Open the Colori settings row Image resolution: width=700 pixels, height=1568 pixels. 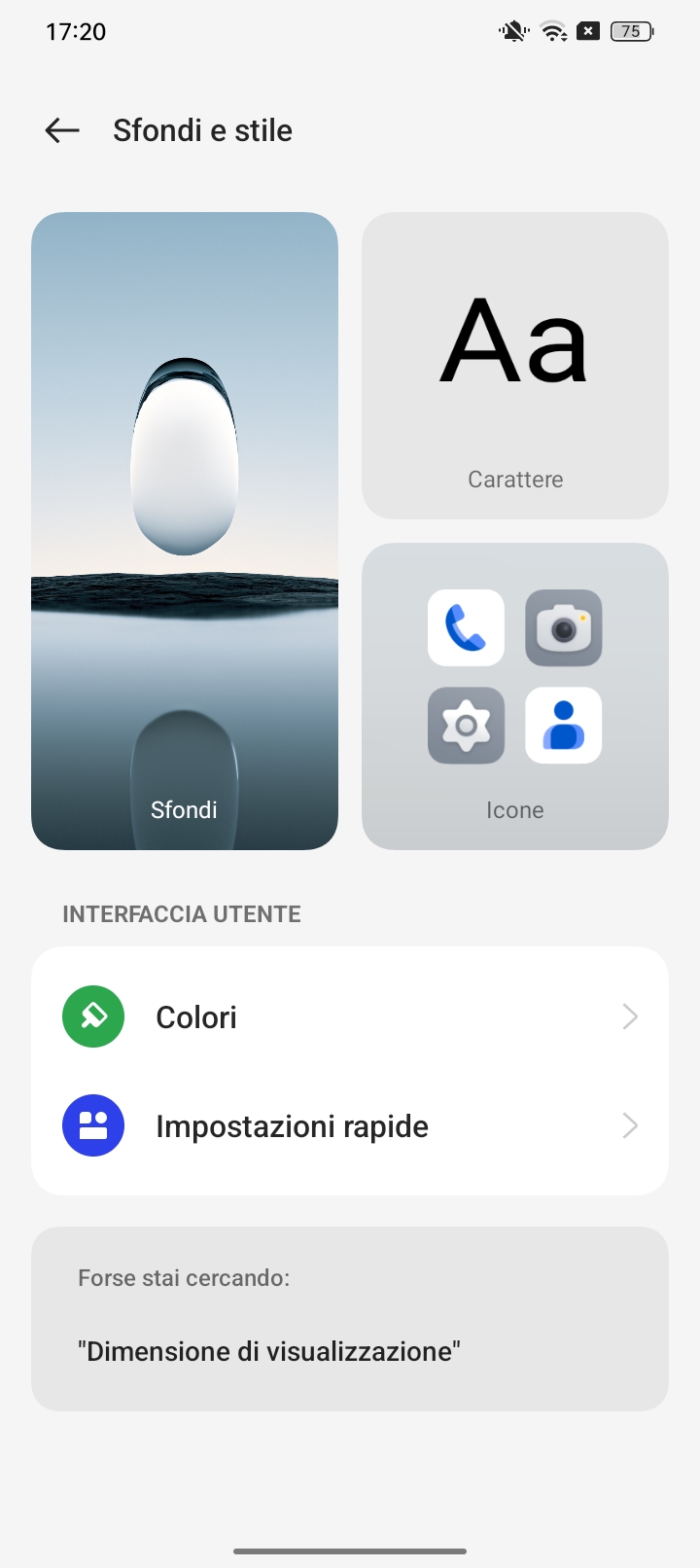350,1016
